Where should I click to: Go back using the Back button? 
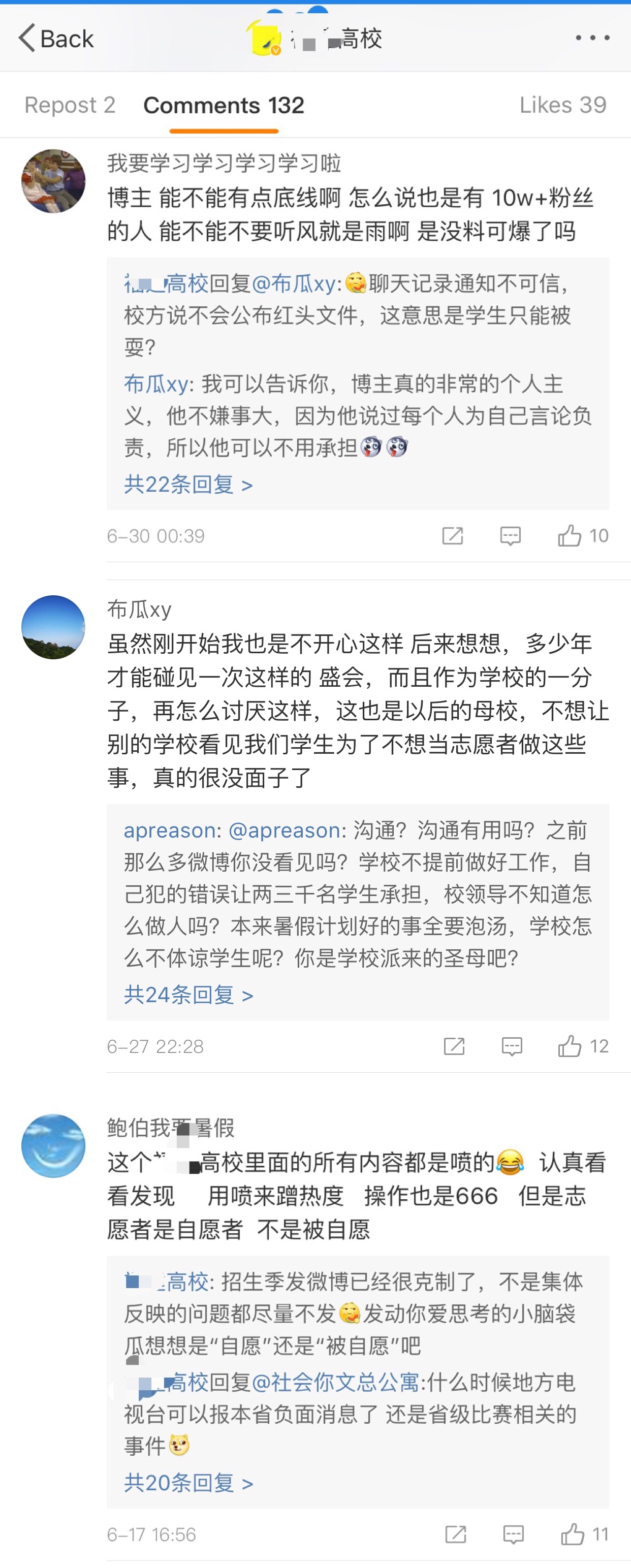[x=56, y=38]
